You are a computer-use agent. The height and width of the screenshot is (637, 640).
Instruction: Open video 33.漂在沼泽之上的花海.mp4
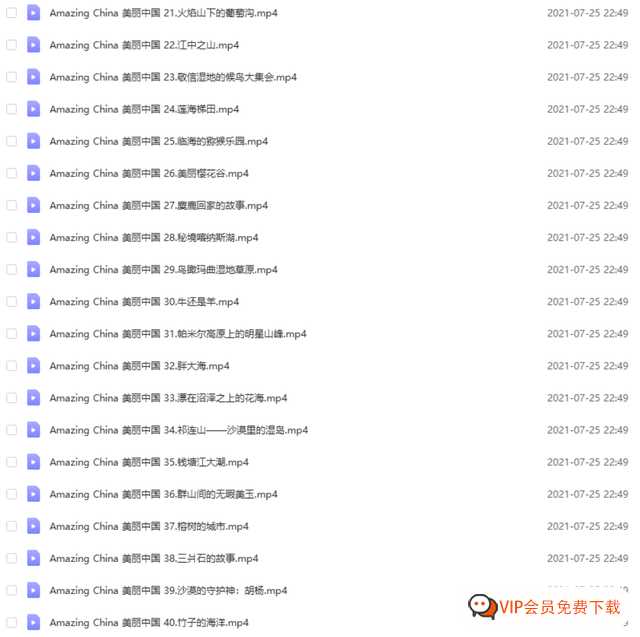tap(168, 398)
